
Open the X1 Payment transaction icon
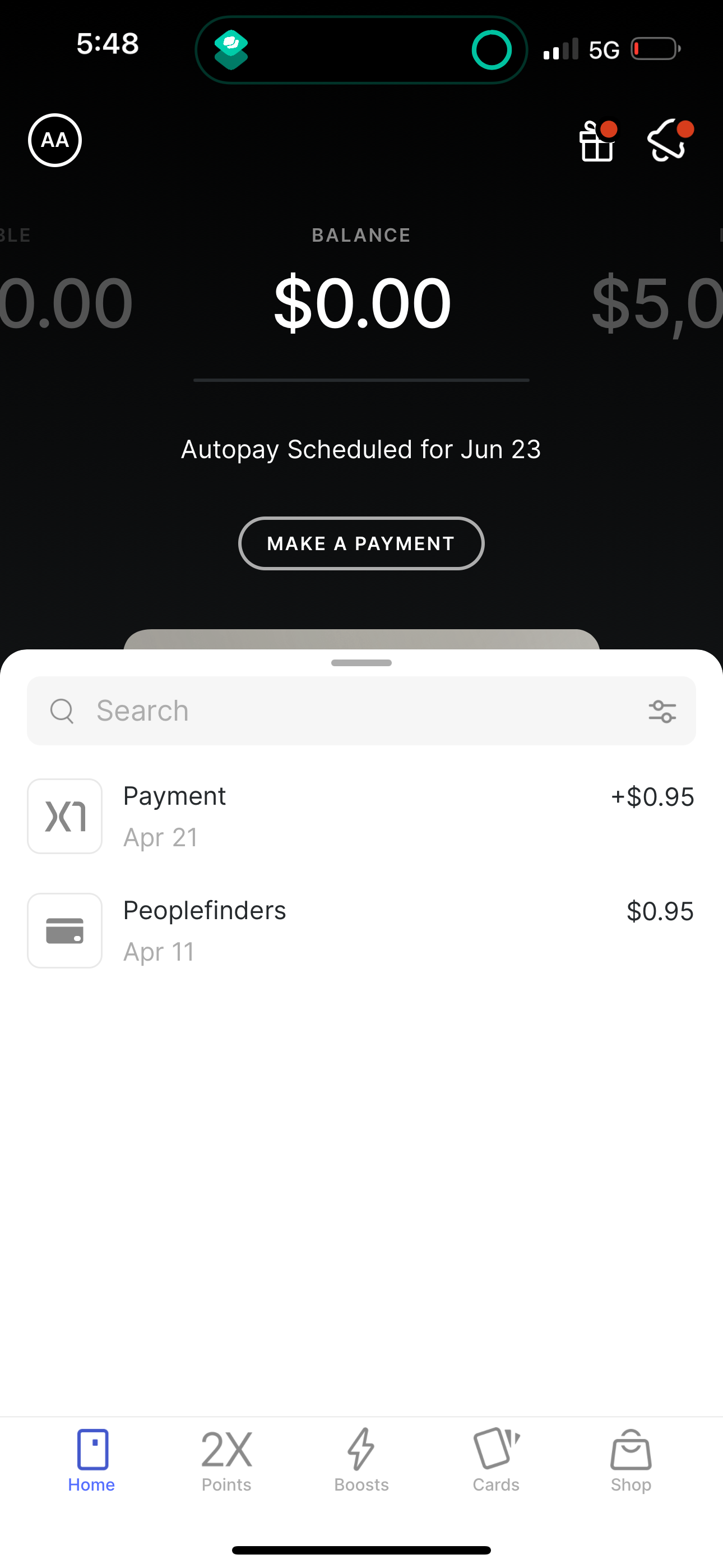[64, 815]
